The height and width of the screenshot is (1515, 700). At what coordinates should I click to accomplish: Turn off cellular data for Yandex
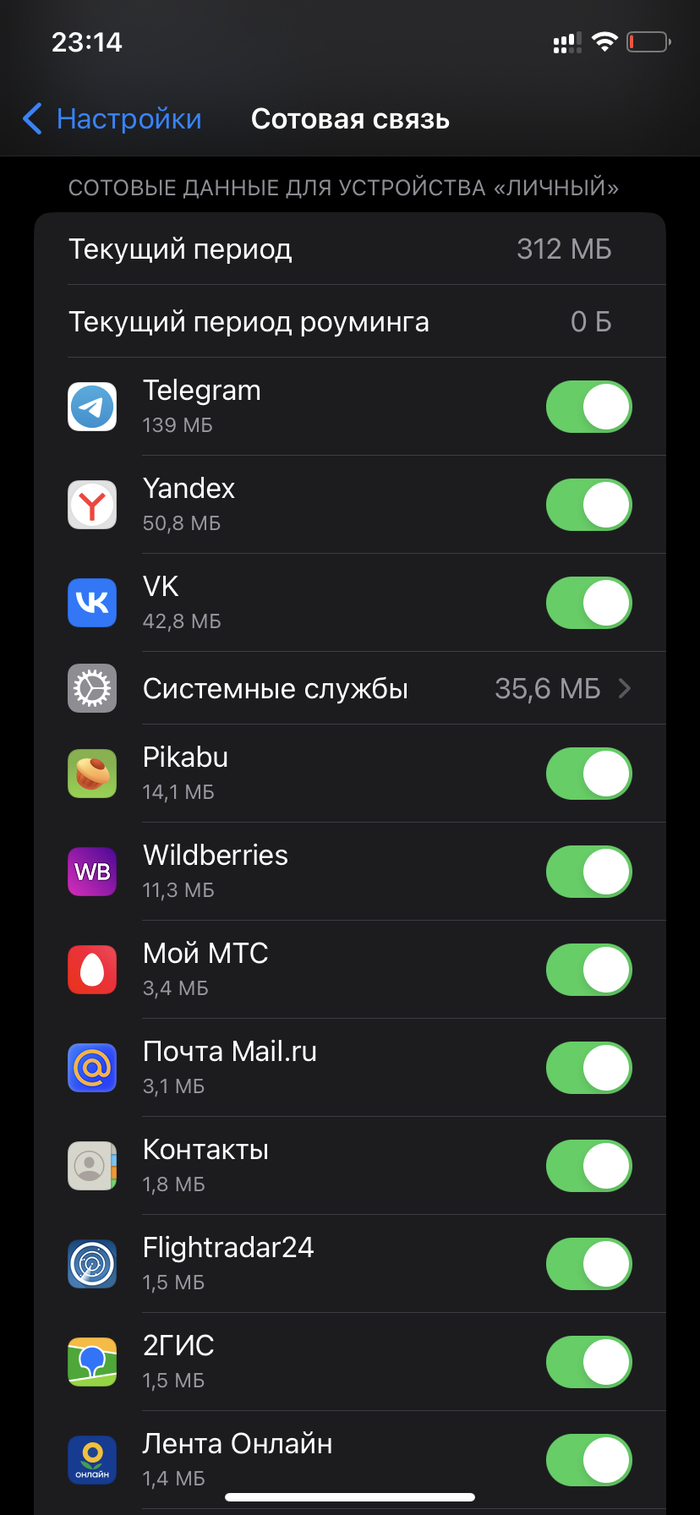(x=588, y=505)
